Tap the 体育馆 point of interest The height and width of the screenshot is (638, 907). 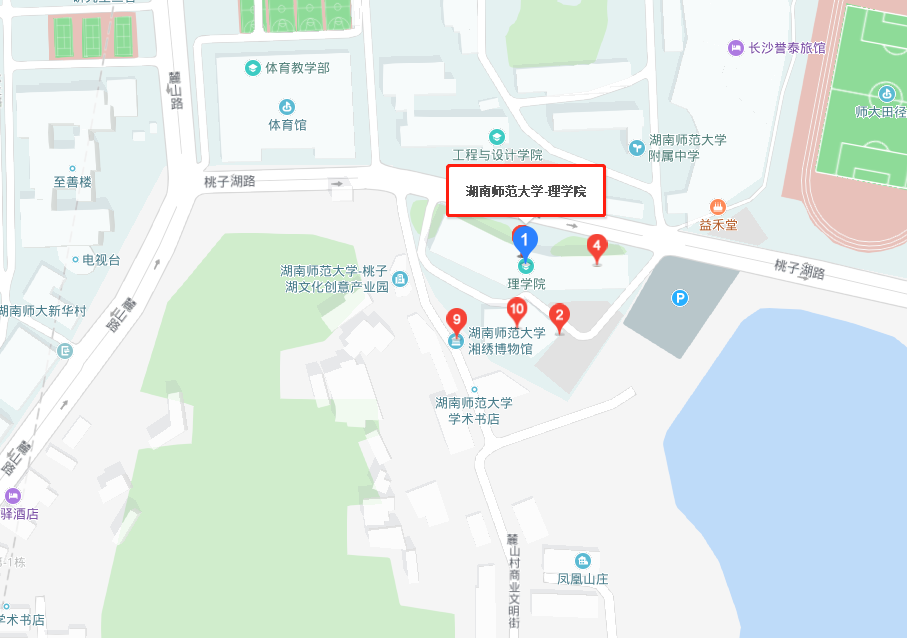[287, 107]
